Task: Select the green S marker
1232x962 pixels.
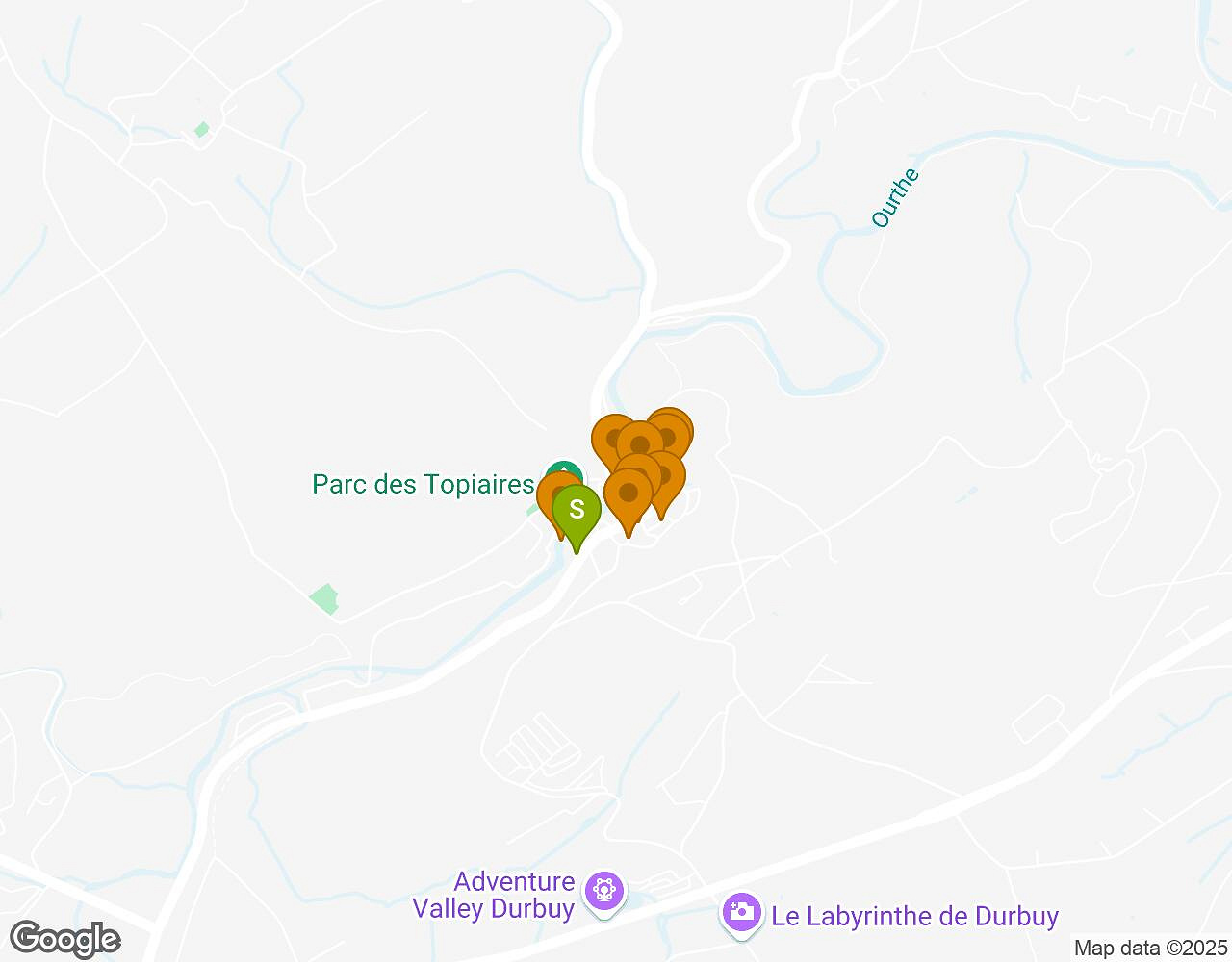Action: point(577,511)
